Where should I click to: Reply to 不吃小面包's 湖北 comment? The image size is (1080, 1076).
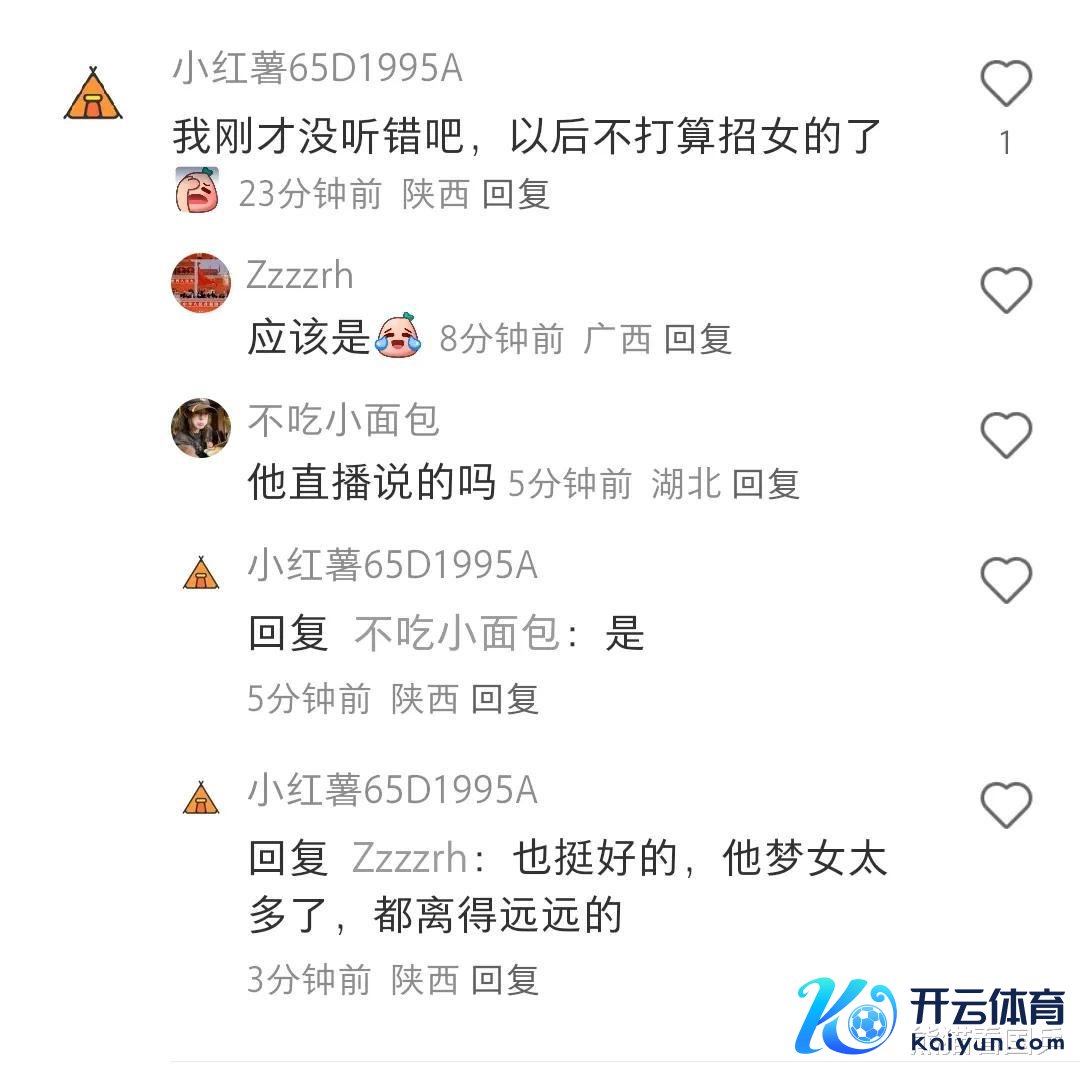[766, 484]
